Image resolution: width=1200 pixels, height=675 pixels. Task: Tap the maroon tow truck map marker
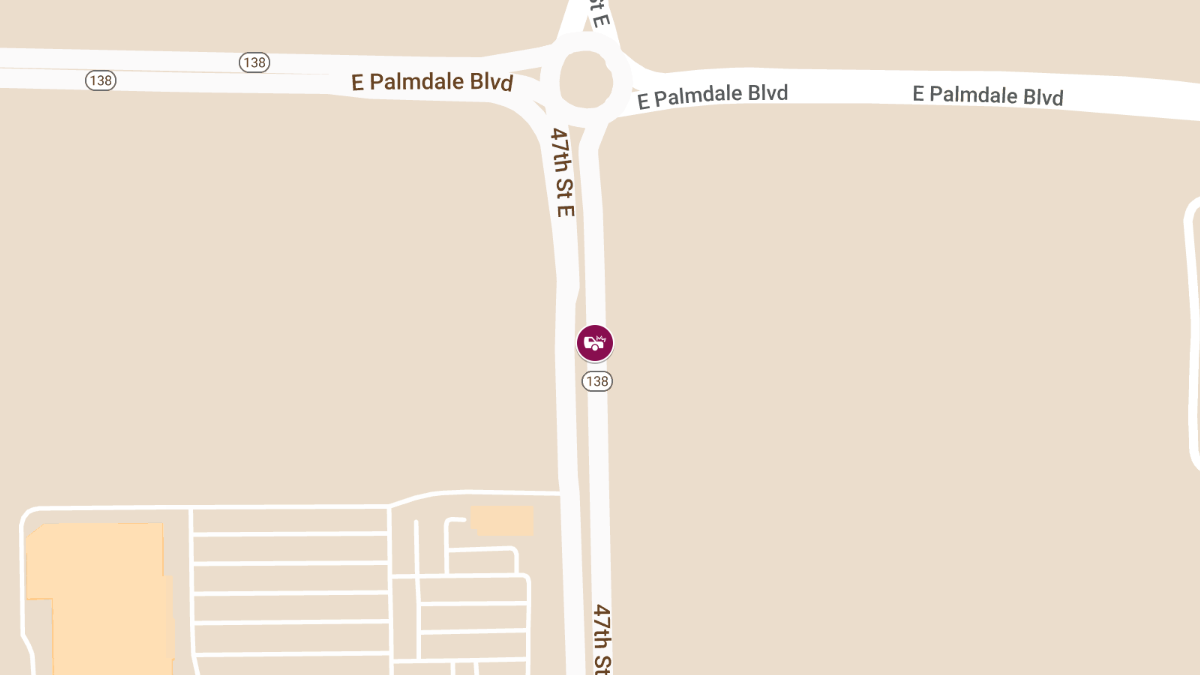click(x=595, y=343)
